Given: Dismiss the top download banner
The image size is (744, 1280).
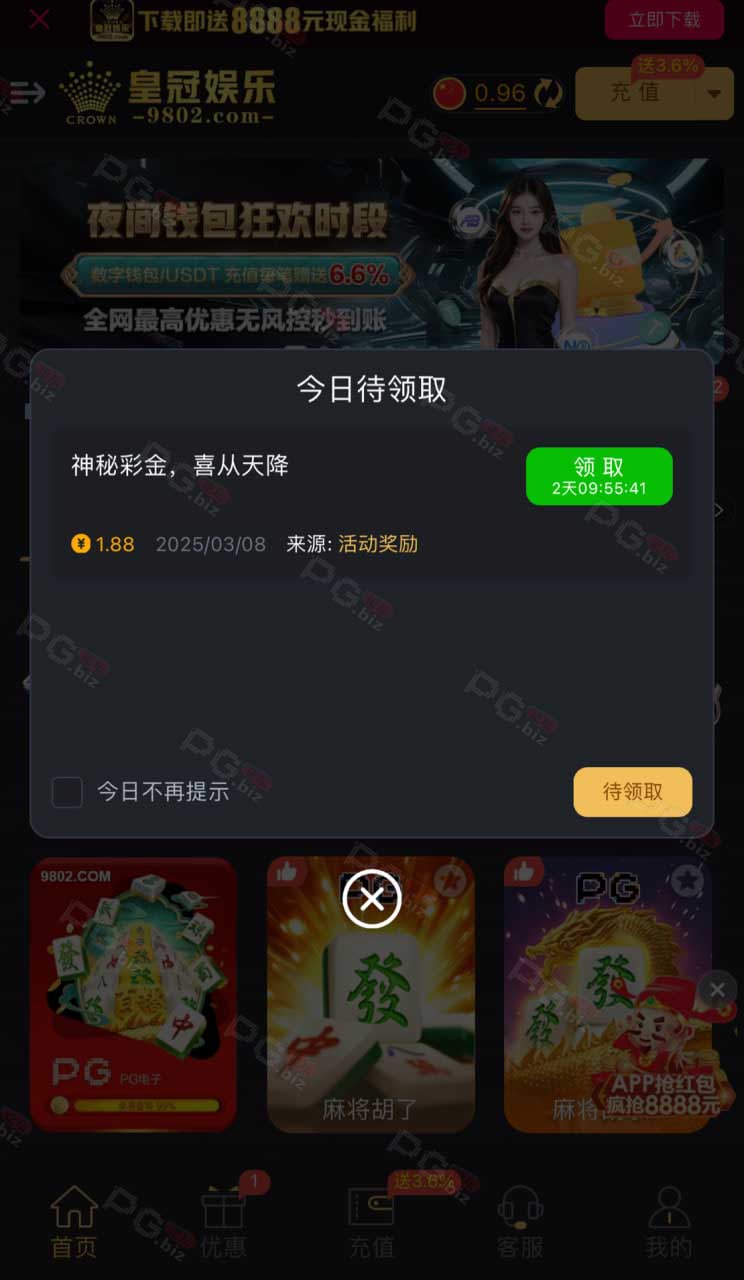Looking at the screenshot, I should pyautogui.click(x=39, y=19).
